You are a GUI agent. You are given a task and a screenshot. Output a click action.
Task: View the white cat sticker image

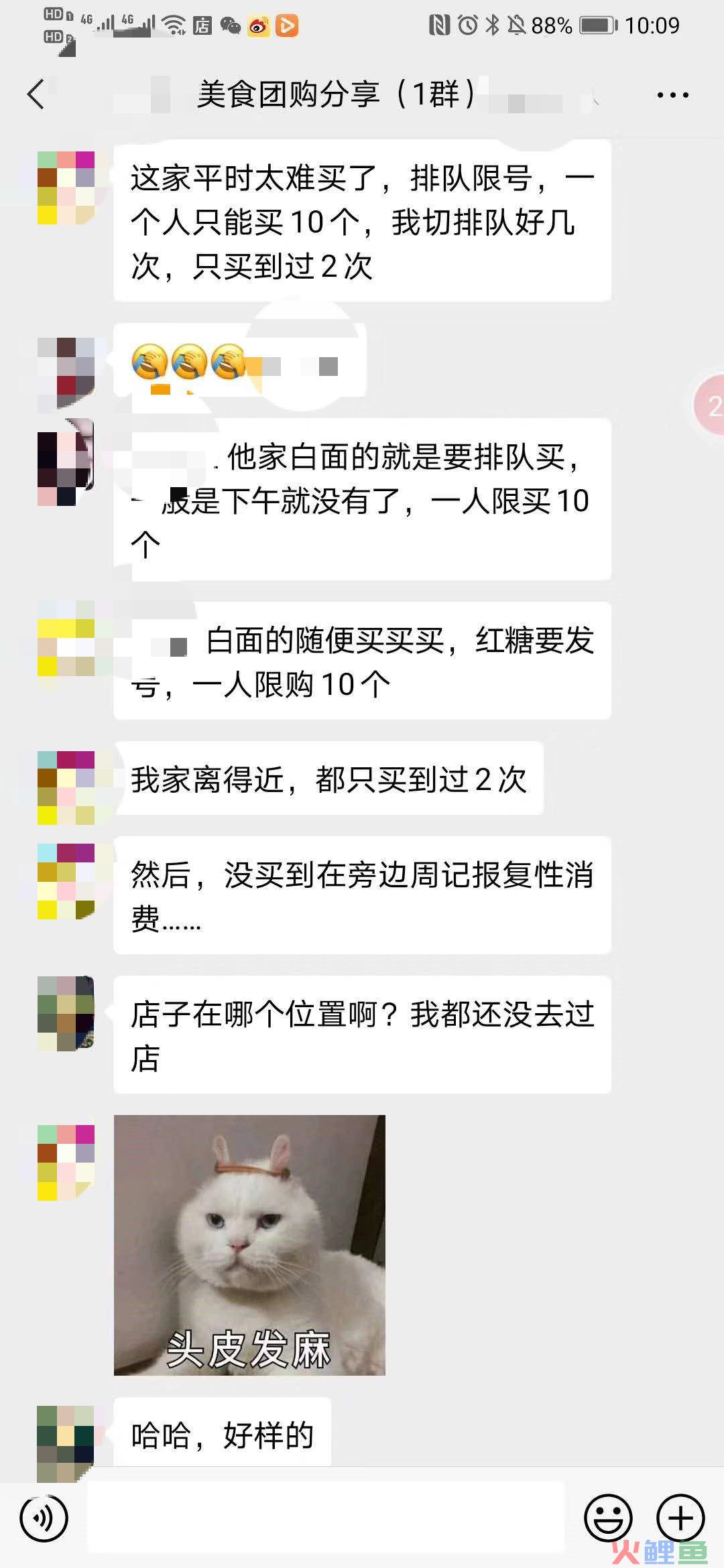pos(249,1245)
